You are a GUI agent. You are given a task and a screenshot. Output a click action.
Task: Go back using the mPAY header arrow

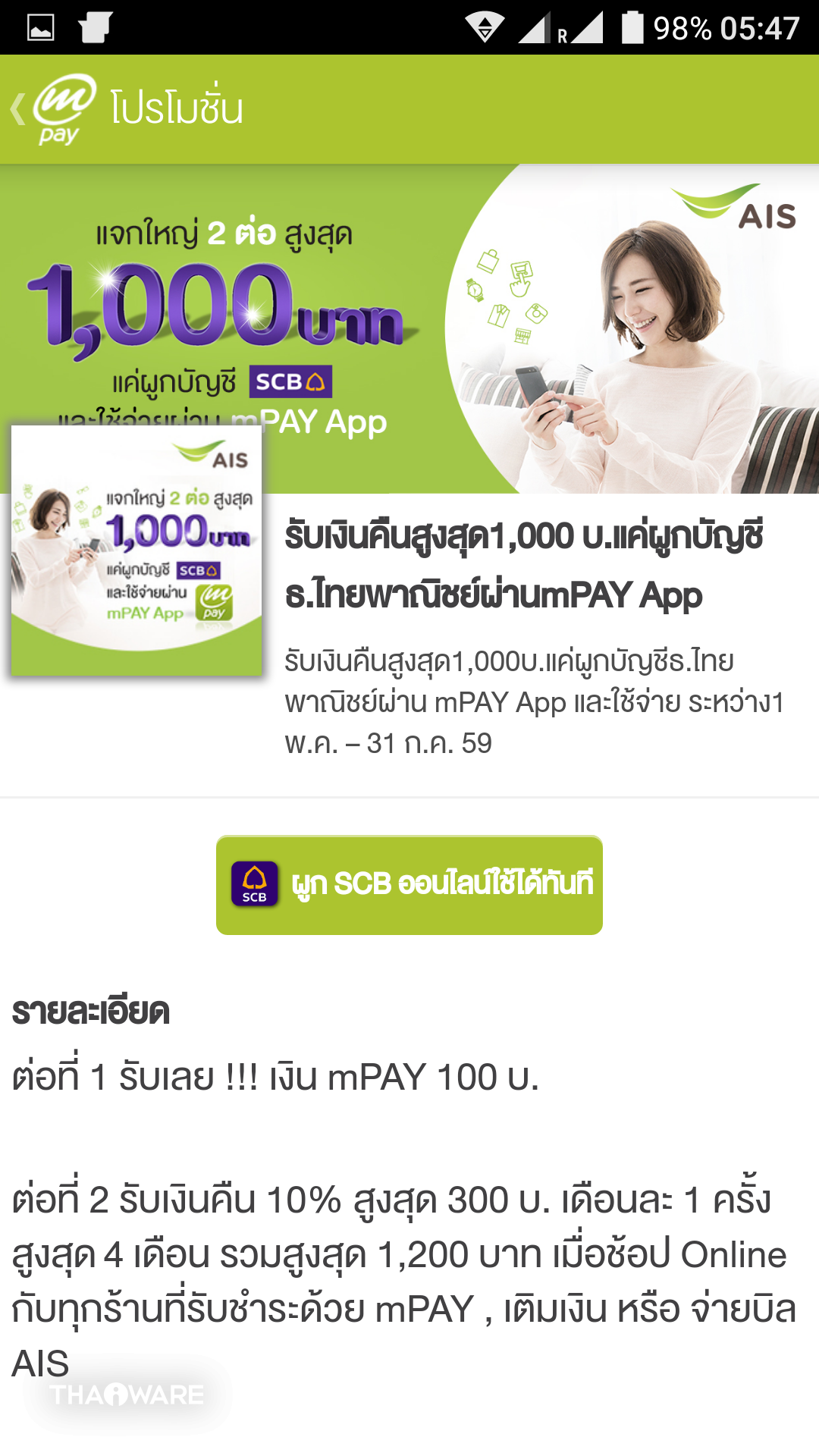point(18,109)
